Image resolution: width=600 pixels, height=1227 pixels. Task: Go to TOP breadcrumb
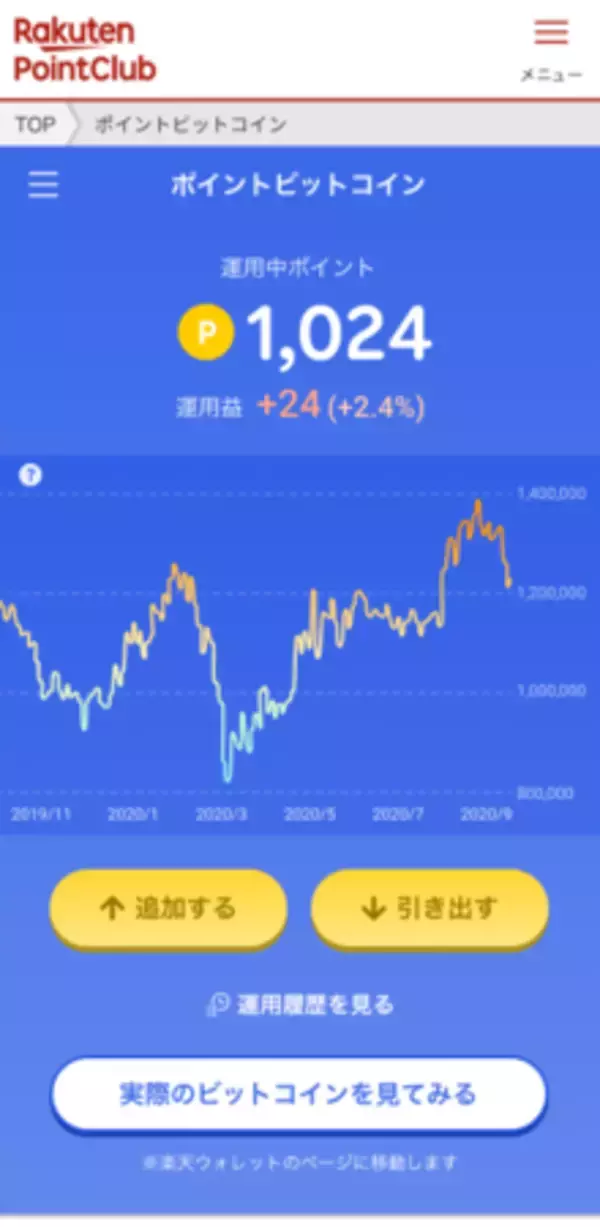pyautogui.click(x=36, y=125)
